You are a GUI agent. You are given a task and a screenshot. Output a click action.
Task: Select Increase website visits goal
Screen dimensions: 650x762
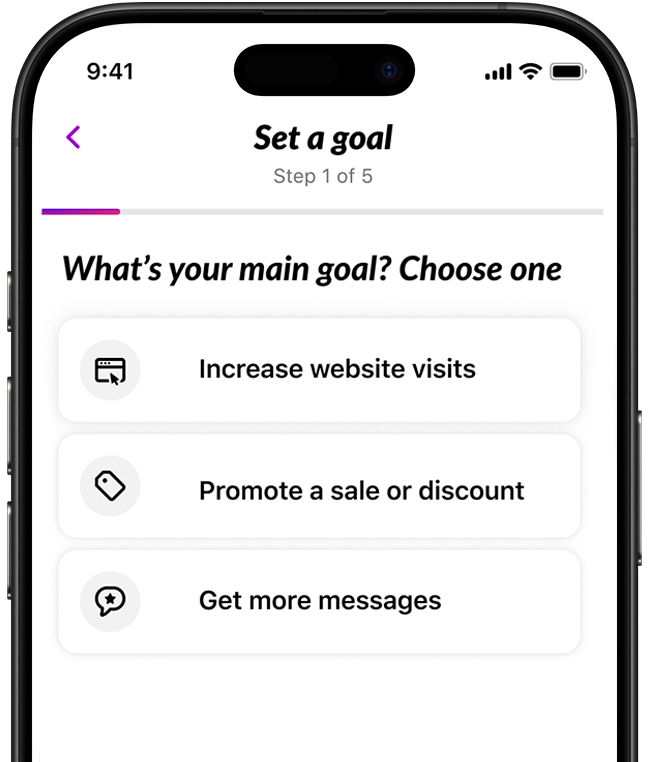(319, 370)
